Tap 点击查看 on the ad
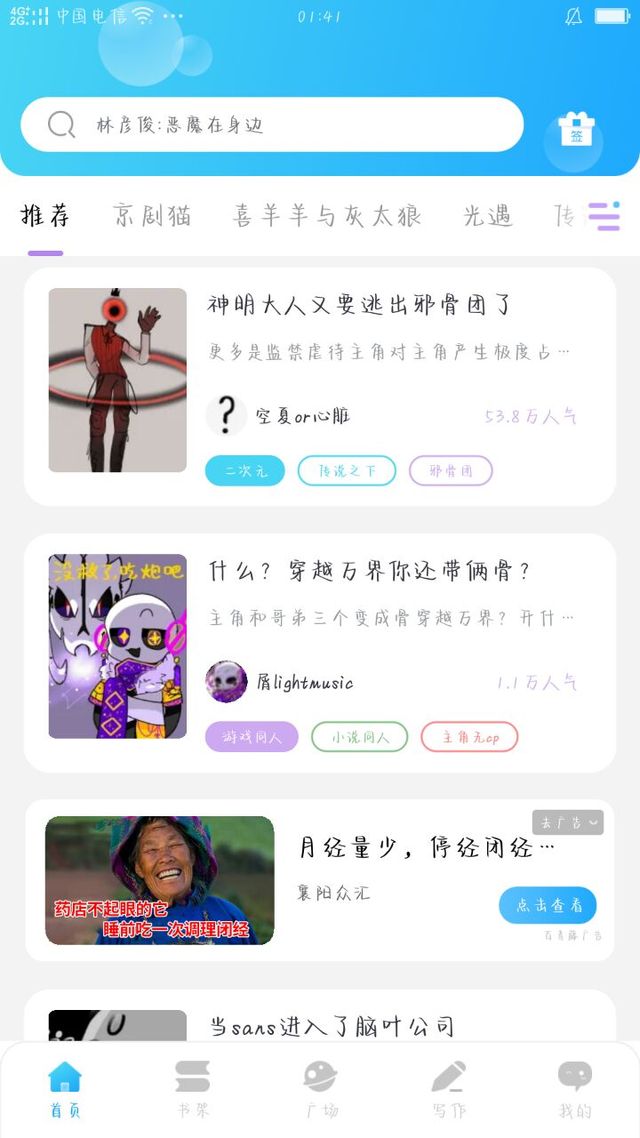This screenshot has width=640, height=1138. (x=547, y=905)
